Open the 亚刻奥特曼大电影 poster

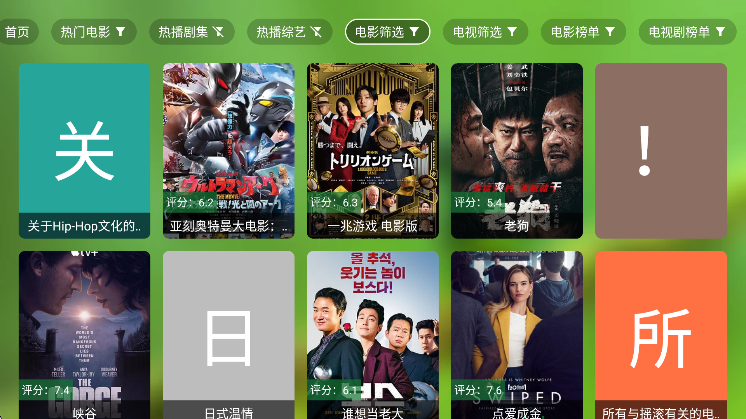[228, 150]
